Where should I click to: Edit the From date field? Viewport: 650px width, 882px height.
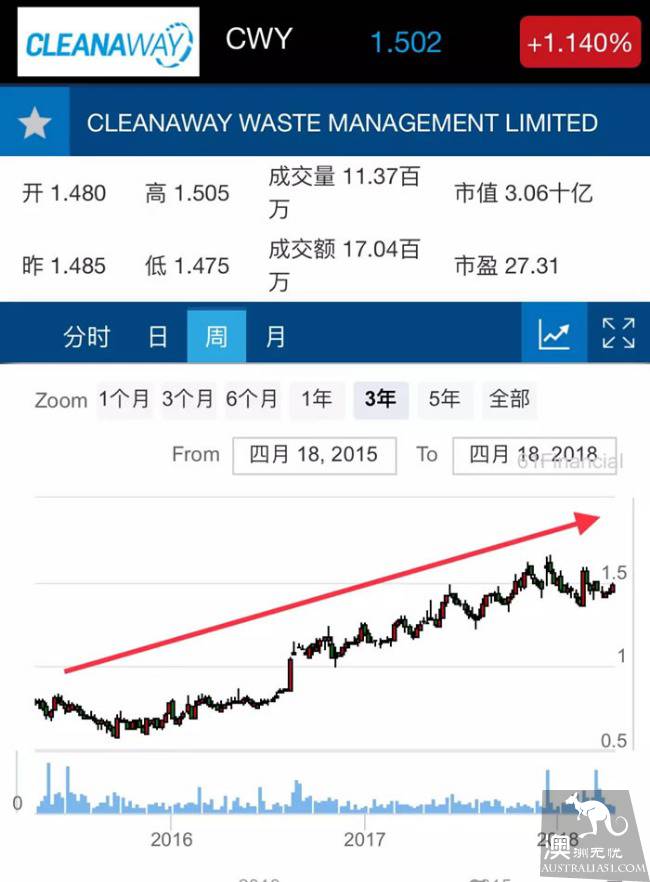tap(314, 455)
